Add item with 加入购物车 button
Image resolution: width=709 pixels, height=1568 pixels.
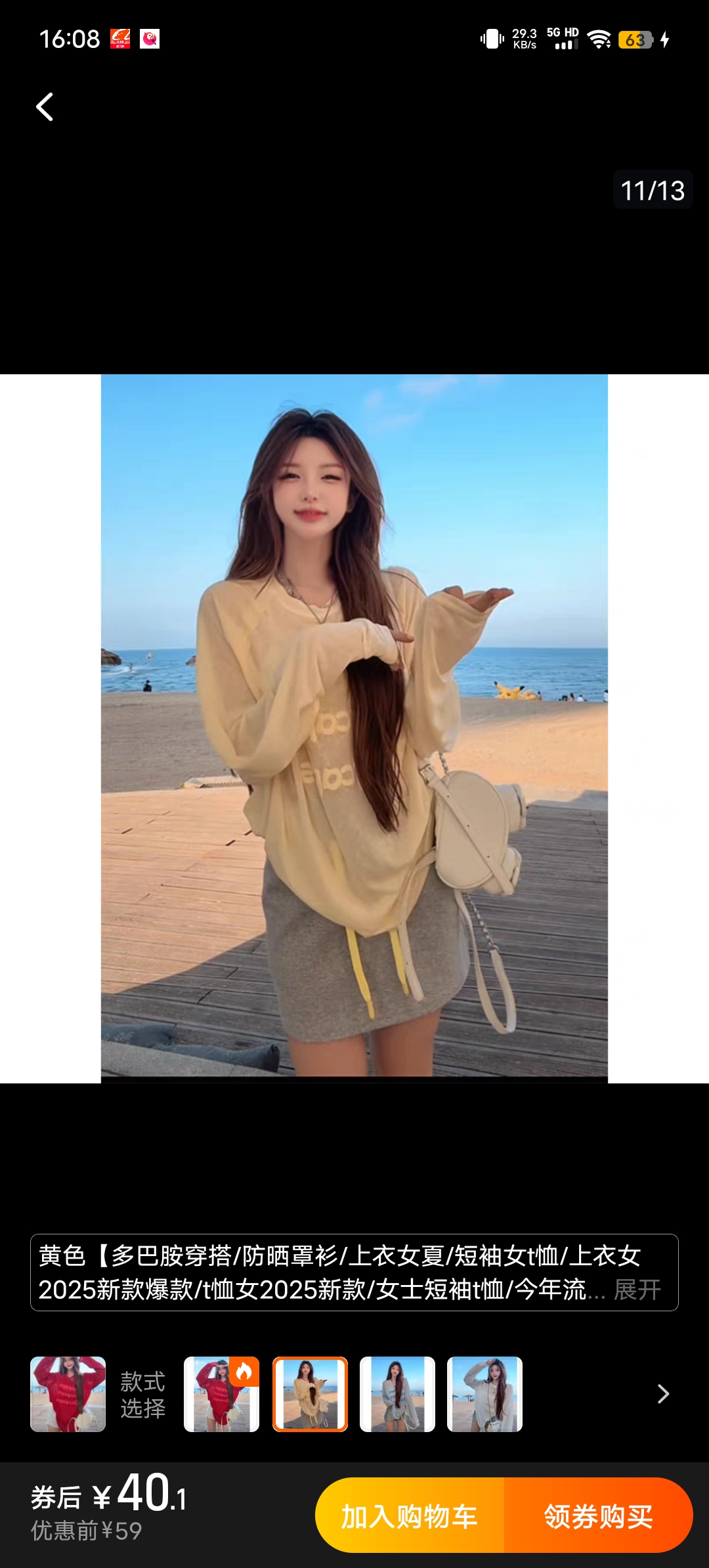click(410, 1515)
